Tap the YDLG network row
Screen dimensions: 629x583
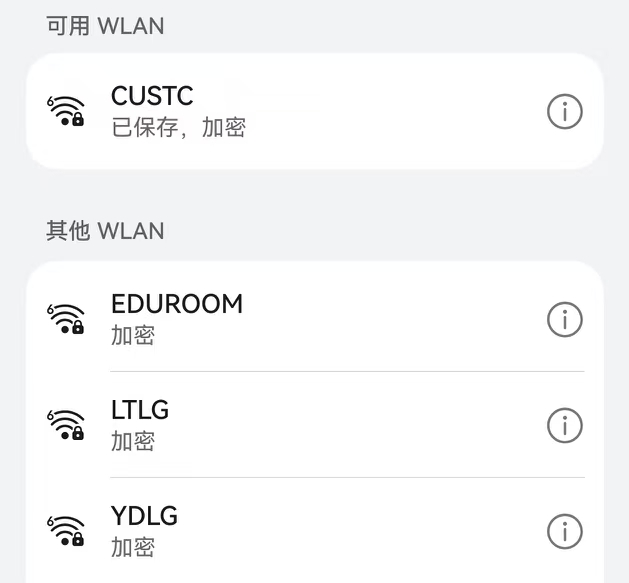pos(250,530)
